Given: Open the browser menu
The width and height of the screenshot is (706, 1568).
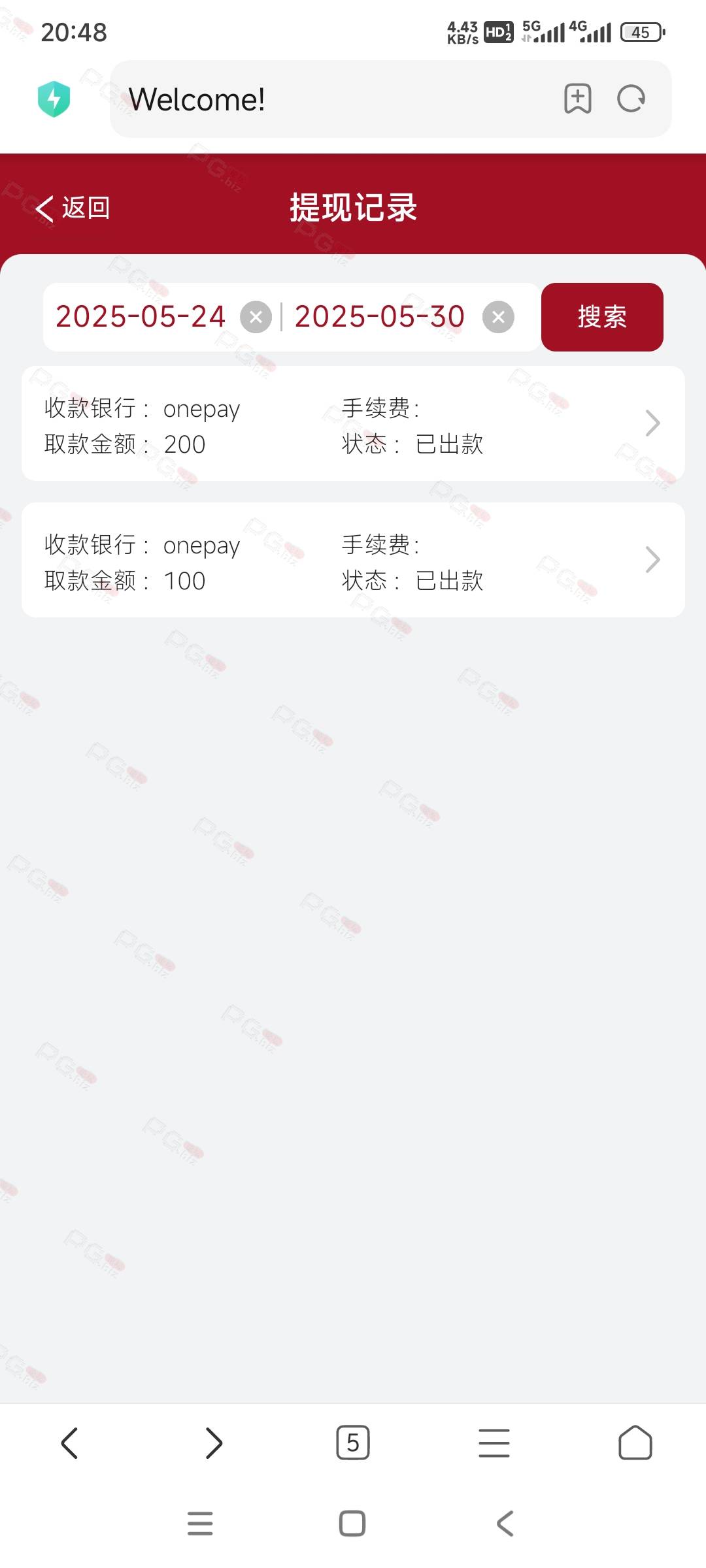Looking at the screenshot, I should click(x=494, y=1443).
